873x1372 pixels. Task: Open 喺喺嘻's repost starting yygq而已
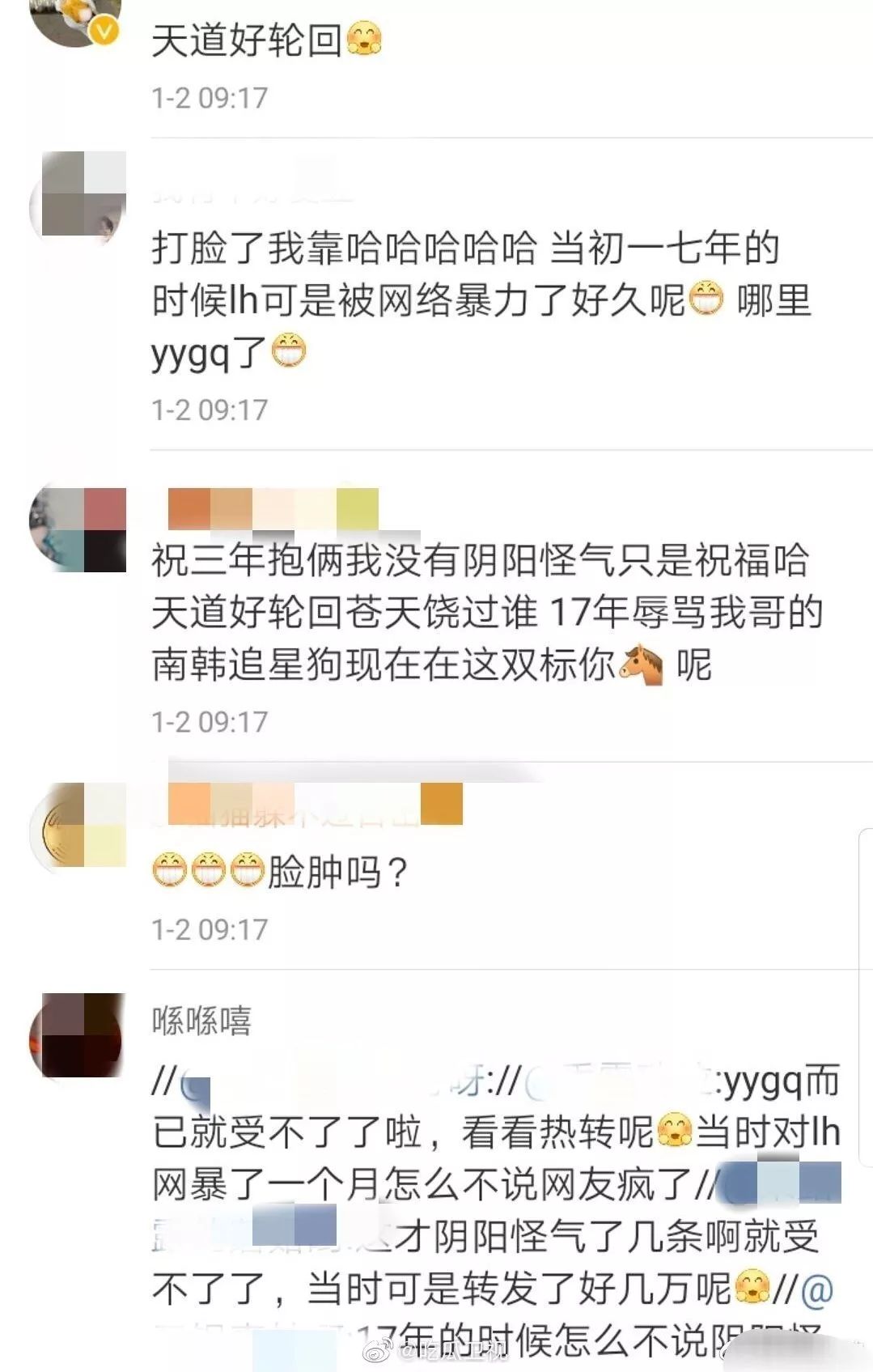(495, 1183)
